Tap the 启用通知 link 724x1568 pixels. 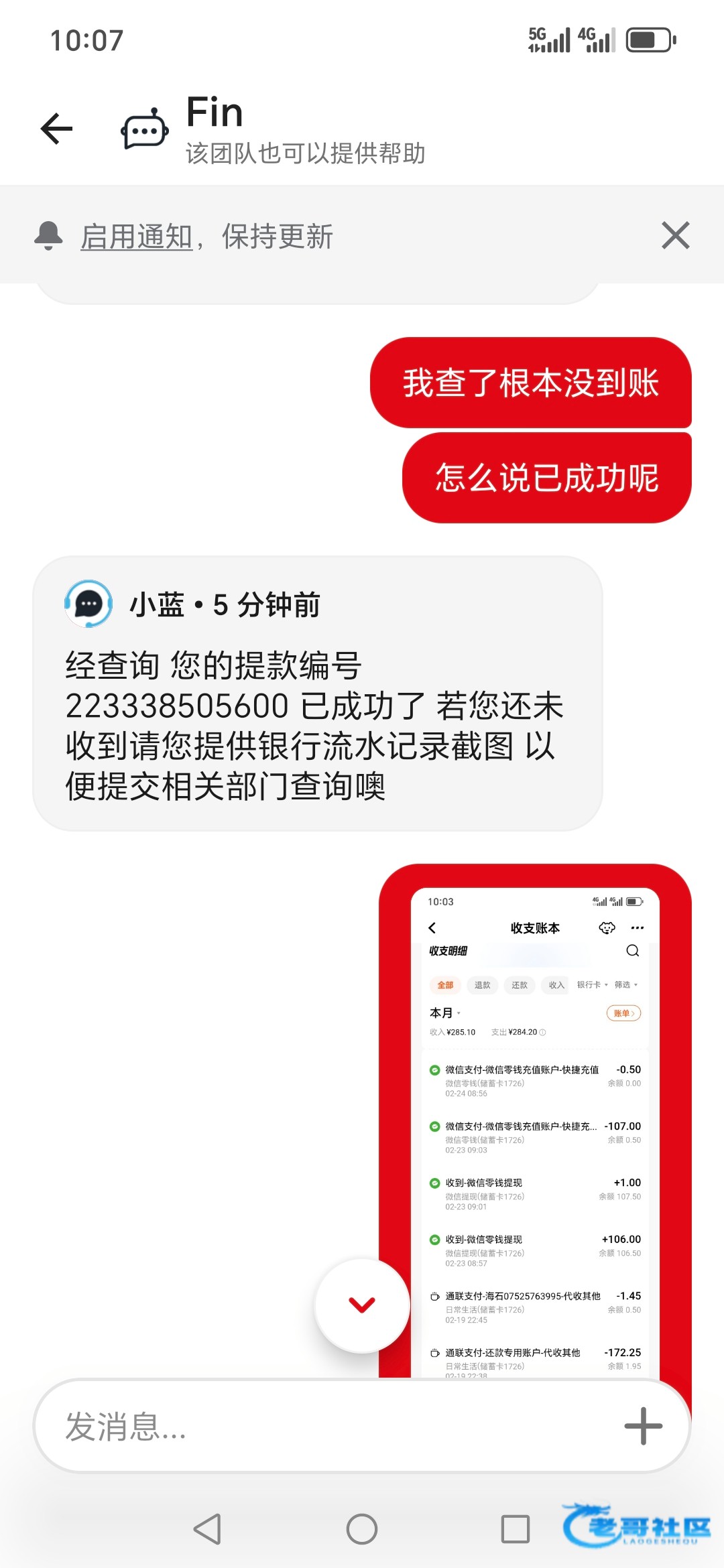point(137,237)
